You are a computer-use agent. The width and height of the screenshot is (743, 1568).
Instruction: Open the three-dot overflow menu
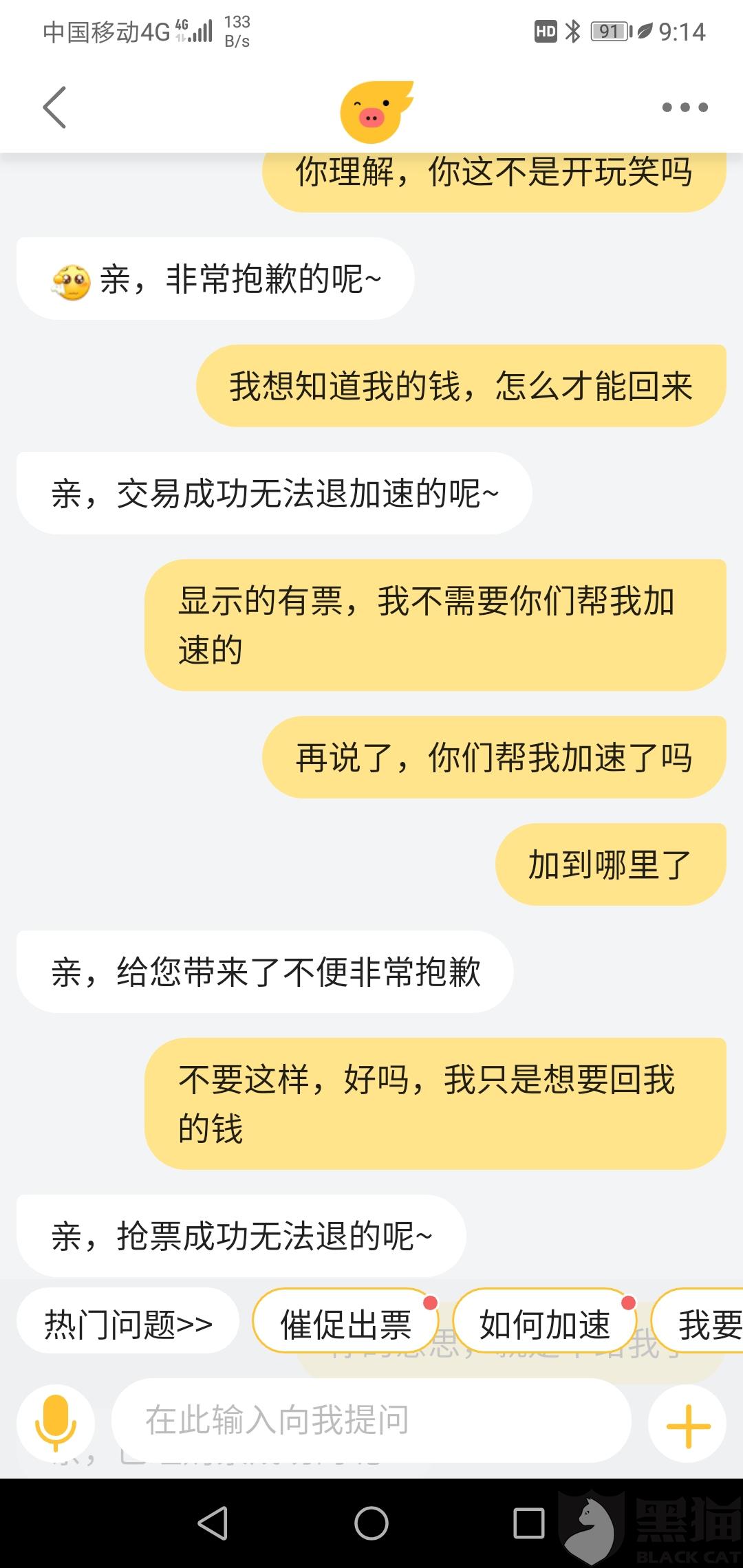click(x=685, y=107)
